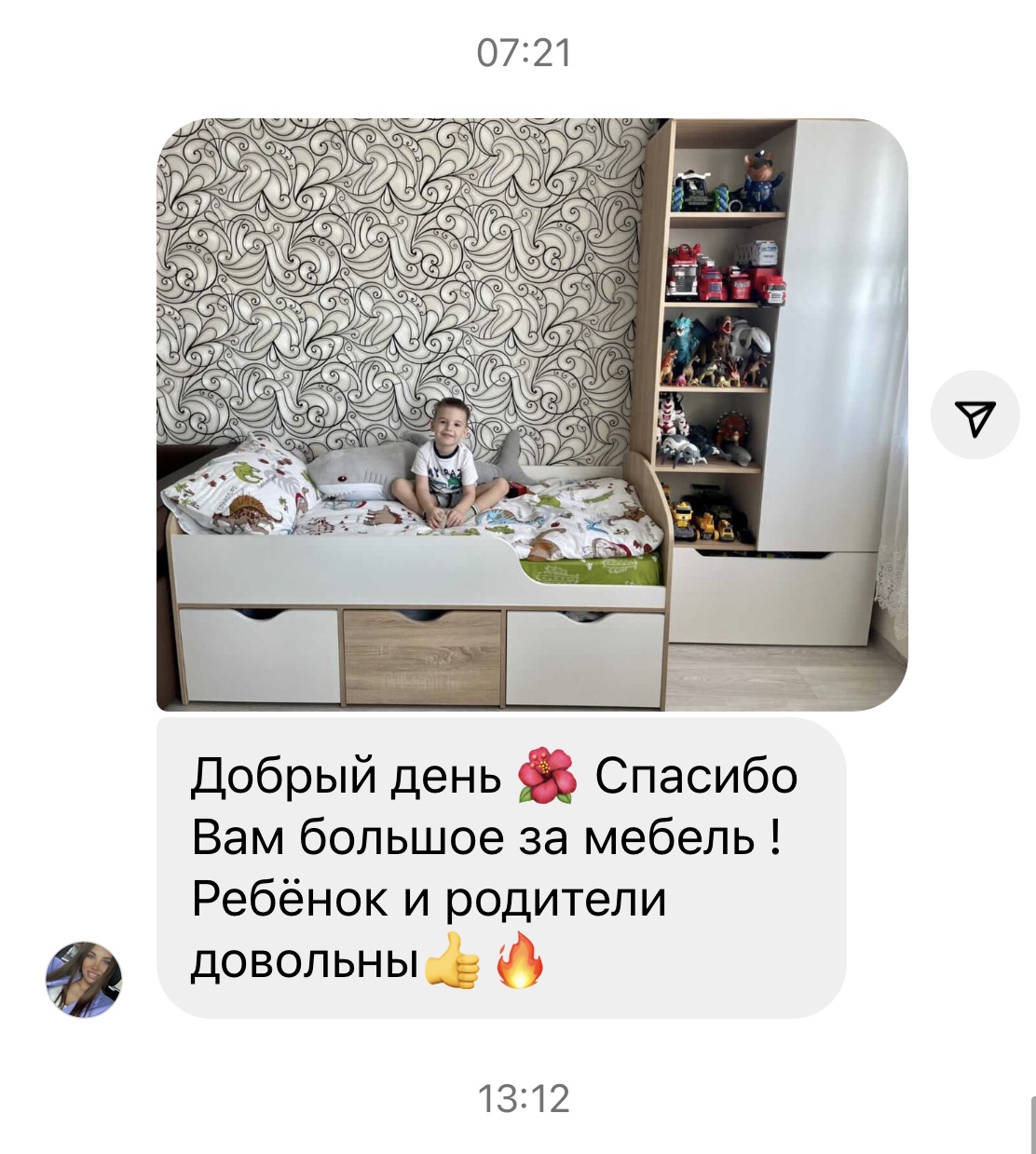Open the shared bedroom furniture photo

(531, 414)
